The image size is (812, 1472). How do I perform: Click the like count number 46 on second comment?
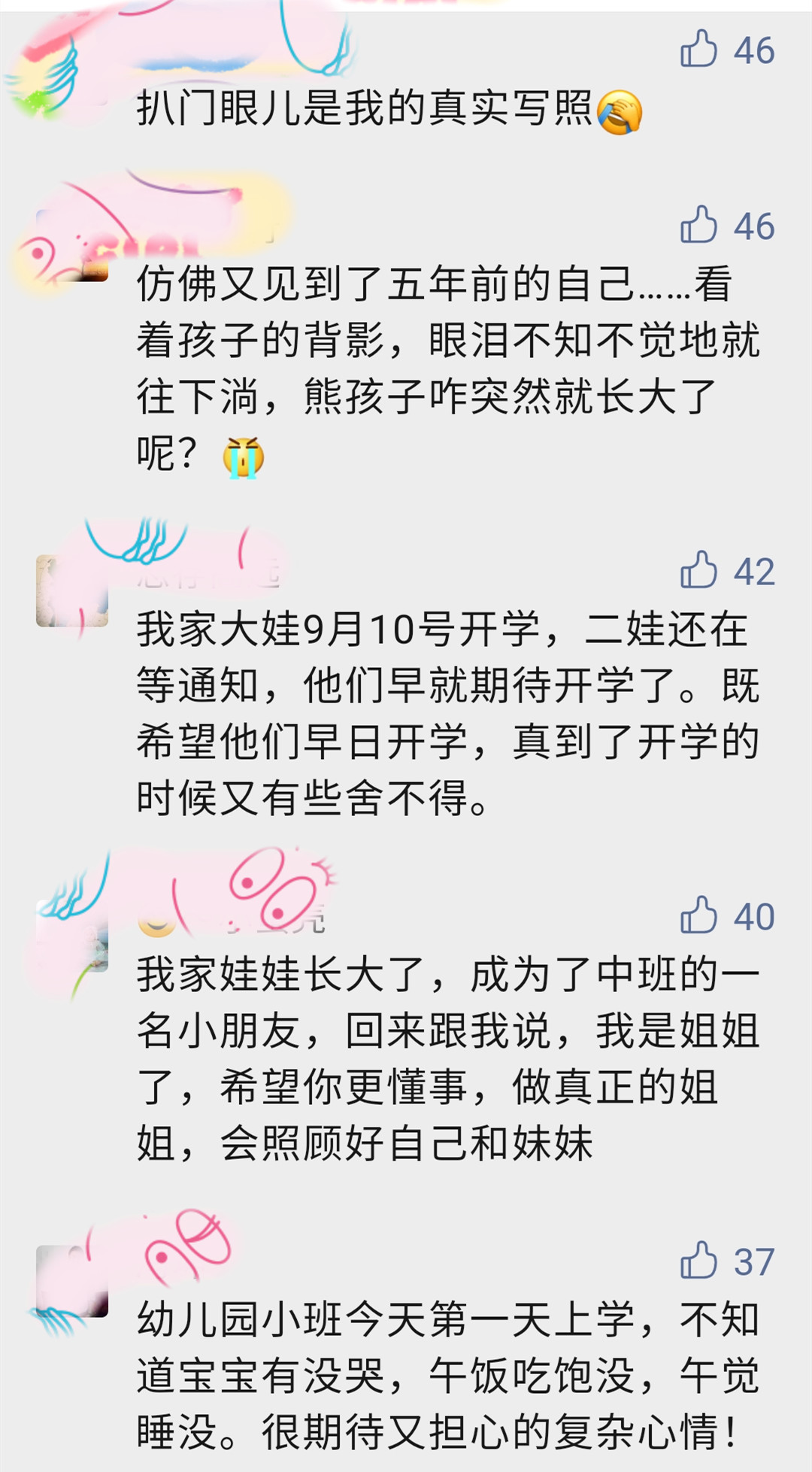point(754,226)
